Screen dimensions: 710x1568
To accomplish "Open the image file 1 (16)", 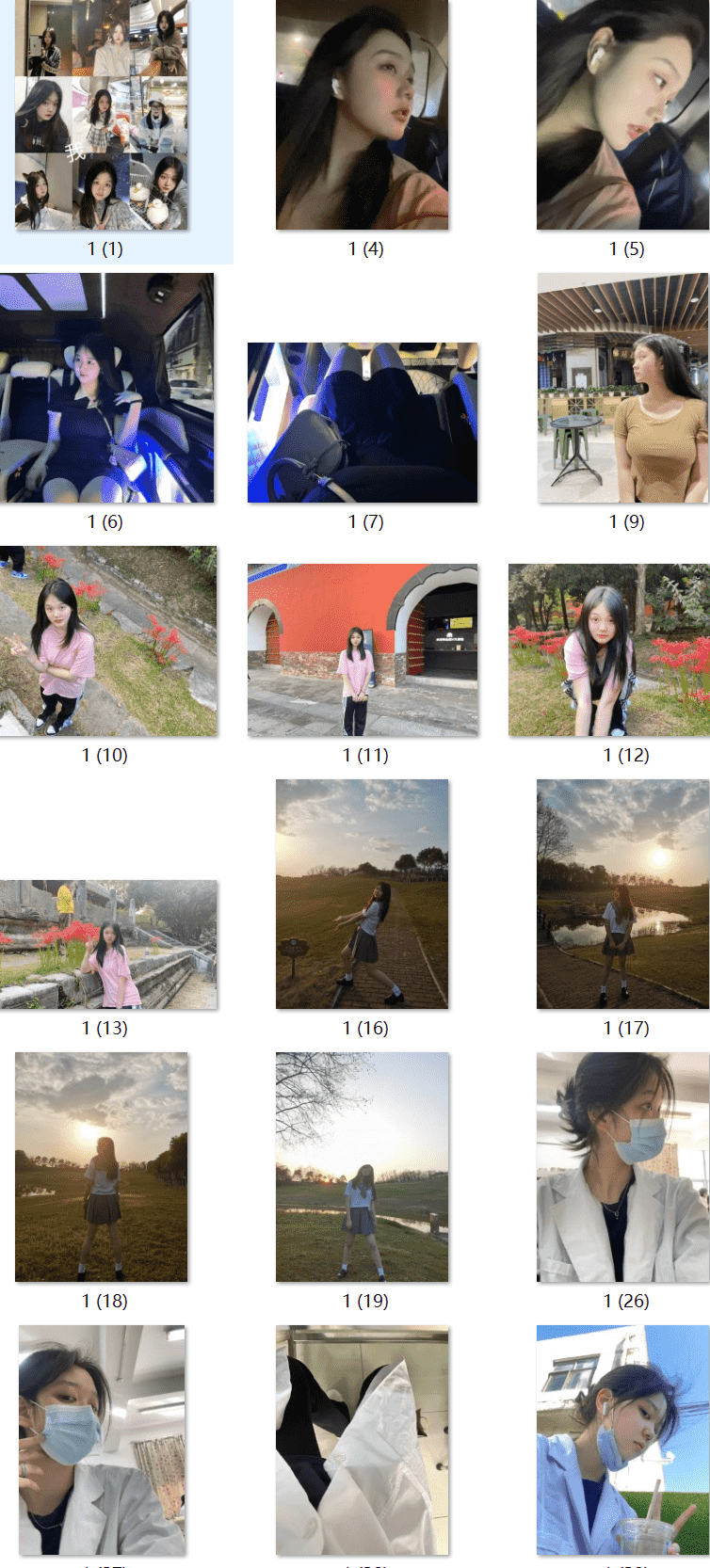I will pyautogui.click(x=363, y=894).
